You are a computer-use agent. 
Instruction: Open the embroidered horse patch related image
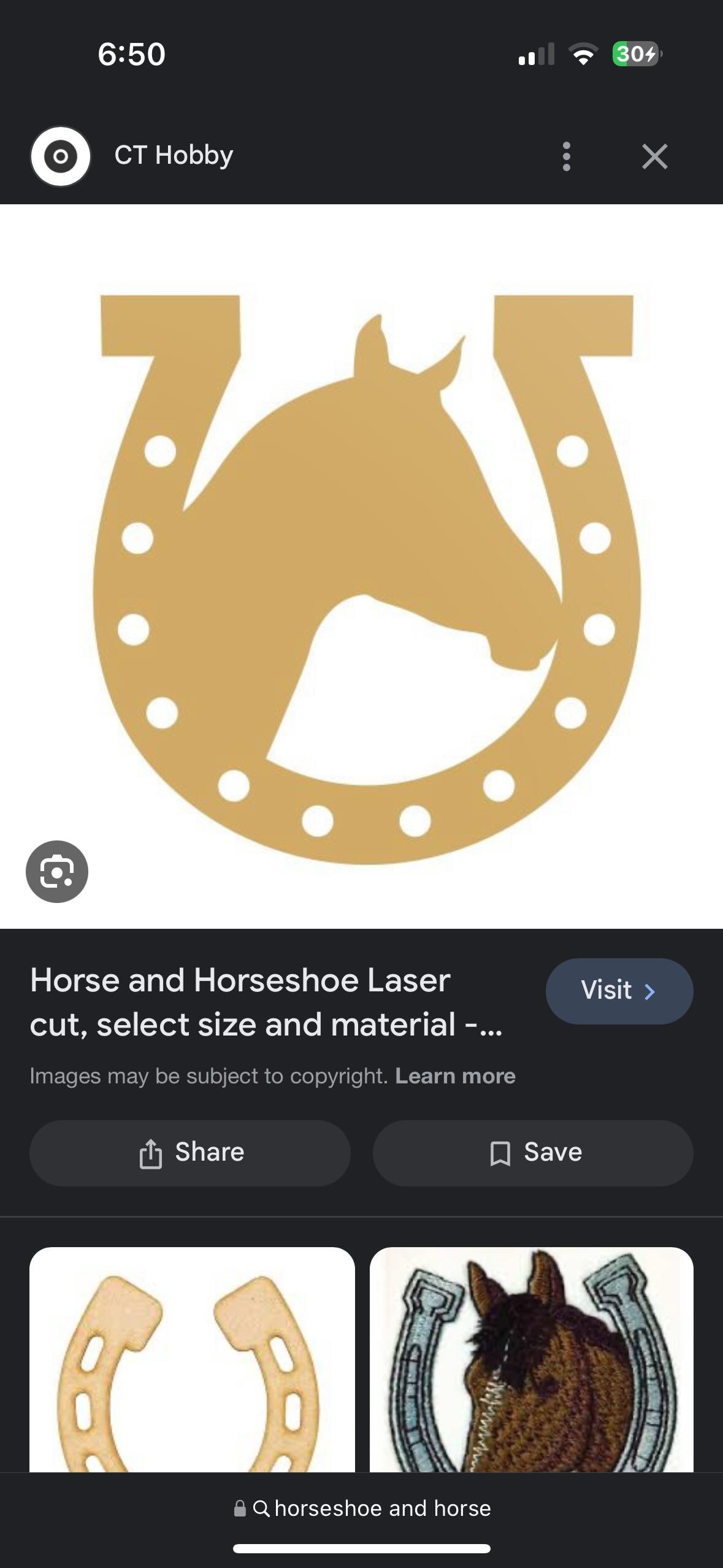[532, 1359]
